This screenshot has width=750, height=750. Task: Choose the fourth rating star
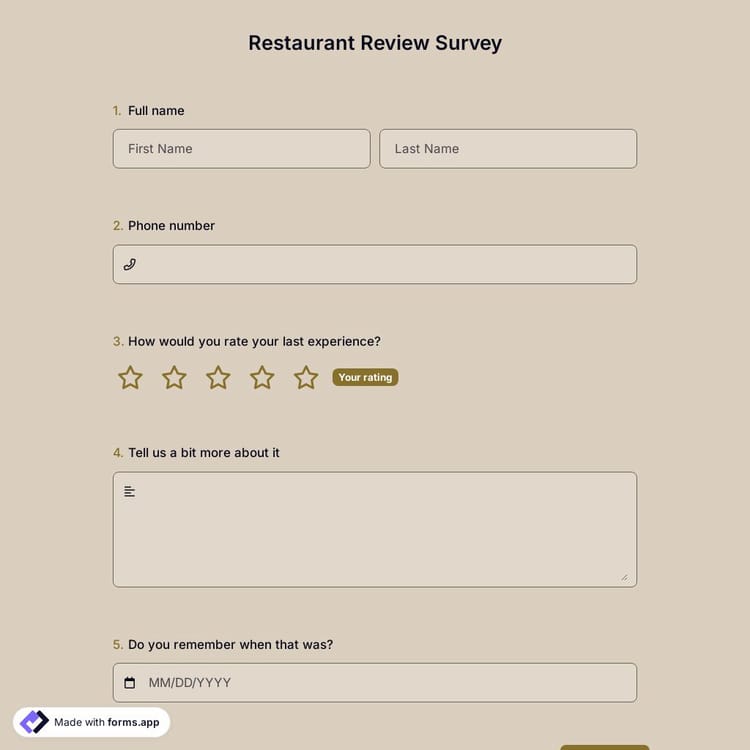click(x=262, y=377)
